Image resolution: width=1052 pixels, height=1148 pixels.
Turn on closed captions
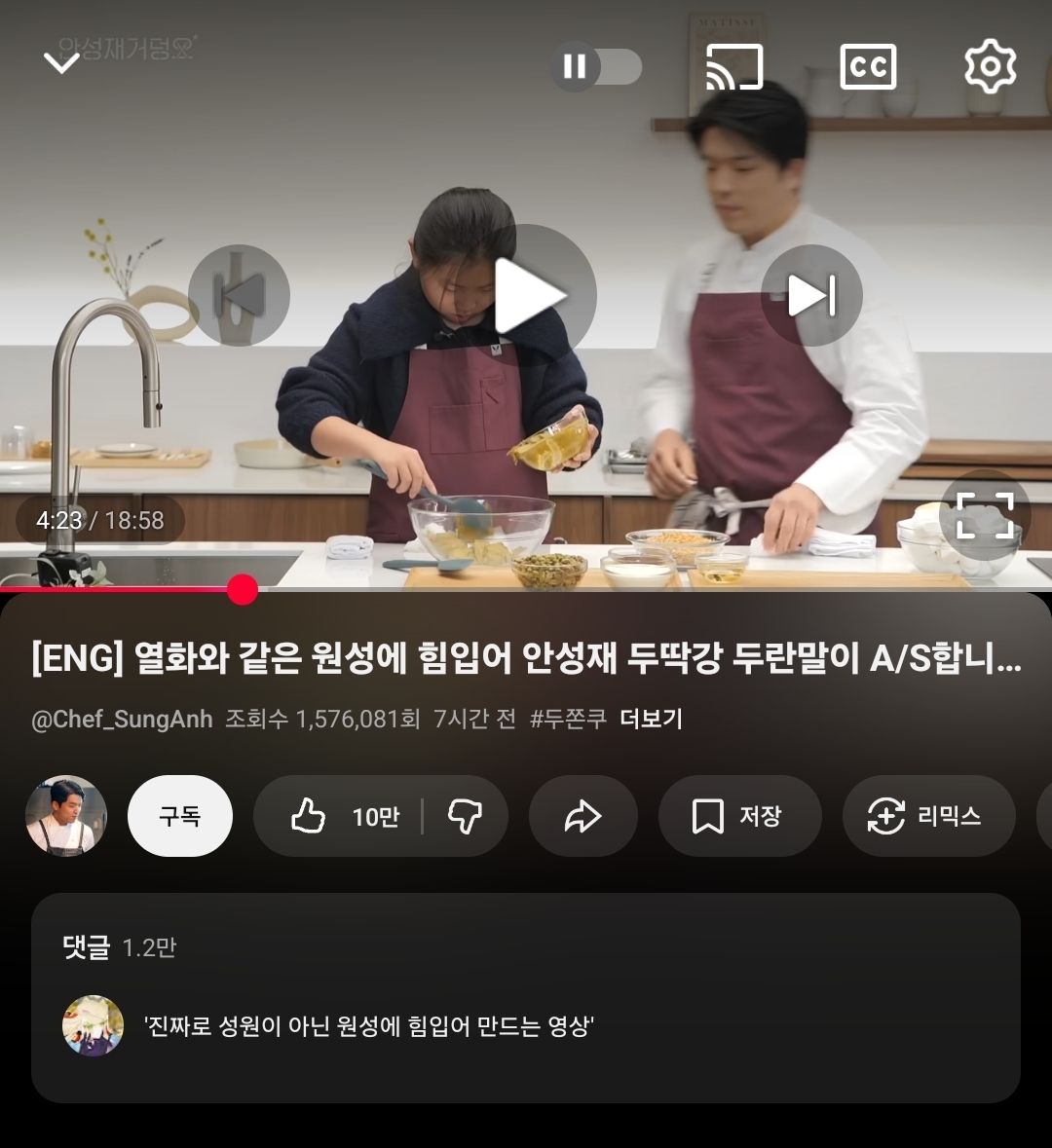click(867, 66)
